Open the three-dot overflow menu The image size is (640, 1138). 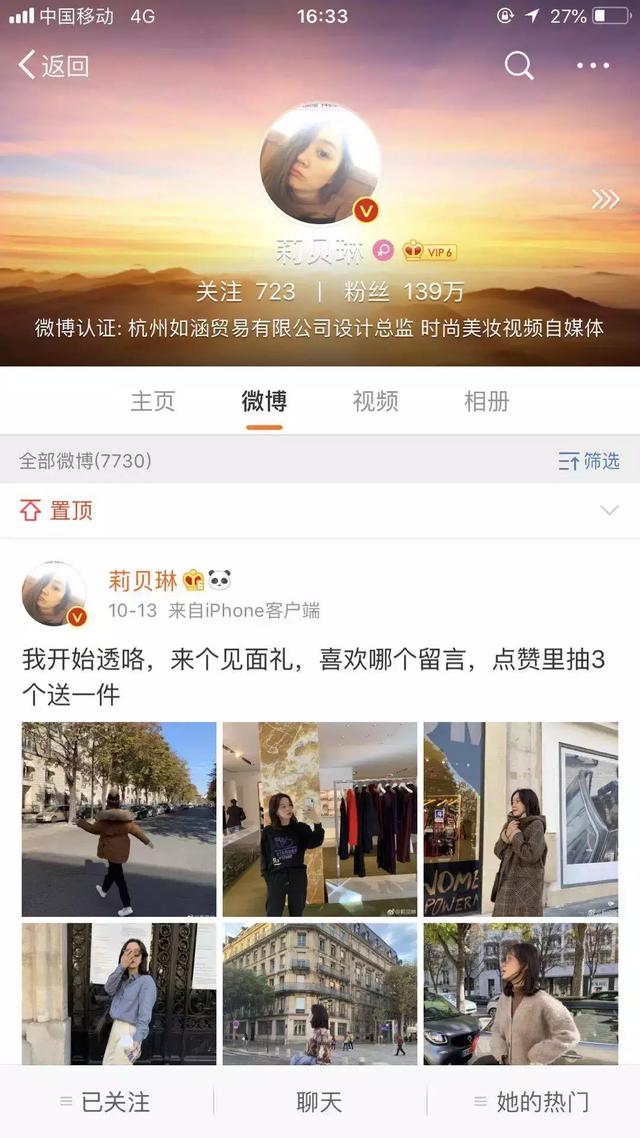tap(593, 66)
